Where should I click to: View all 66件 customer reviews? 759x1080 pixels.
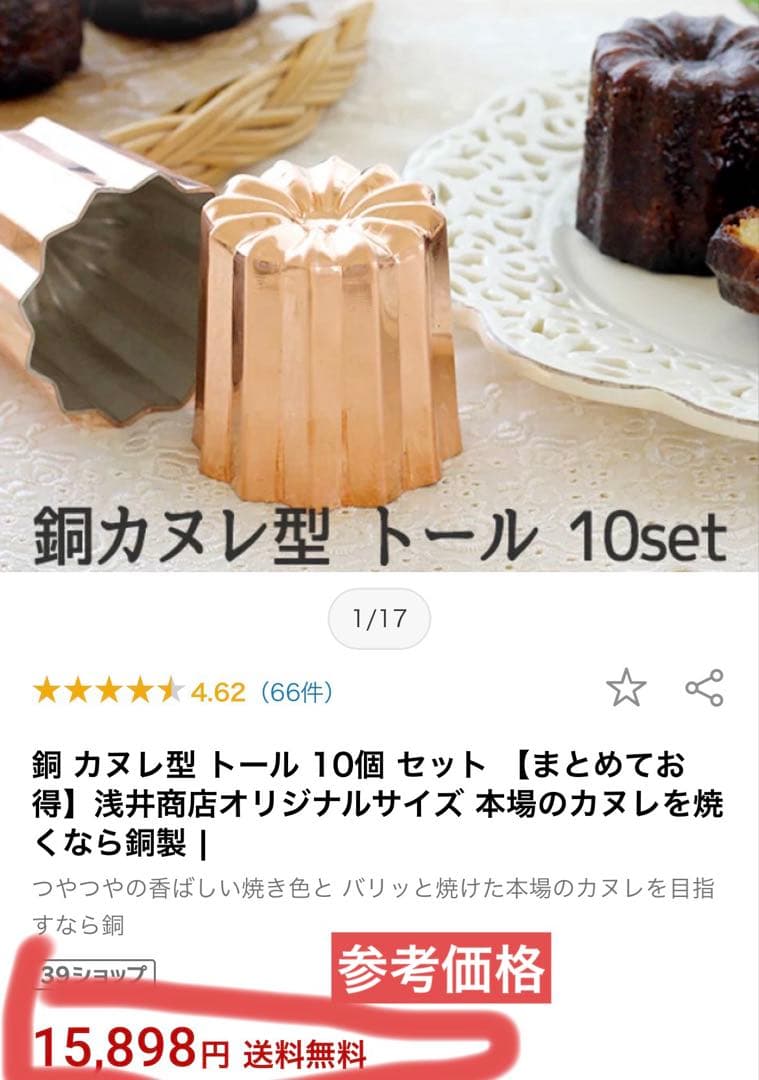point(296,688)
